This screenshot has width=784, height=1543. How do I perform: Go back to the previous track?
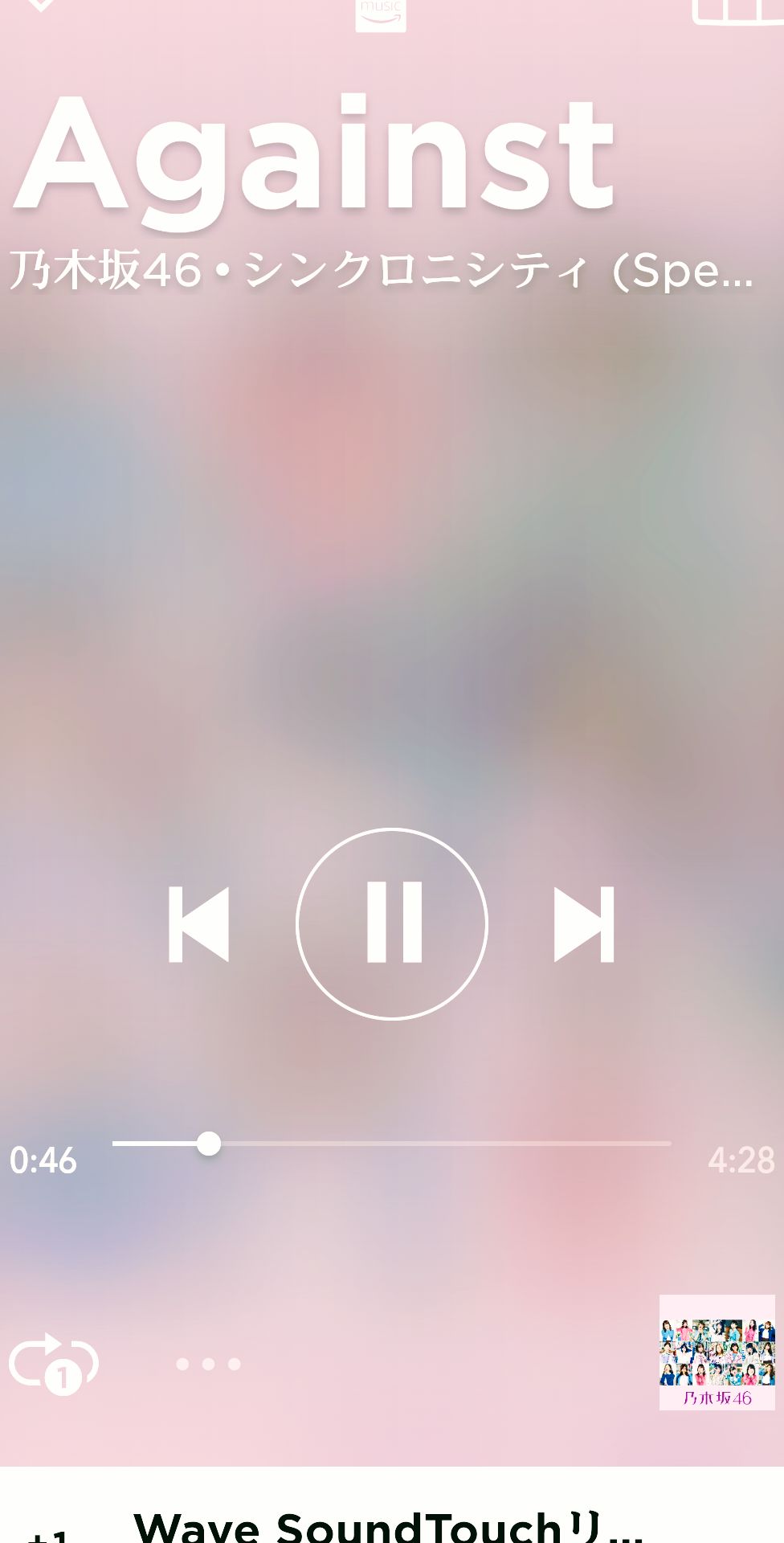tap(198, 924)
